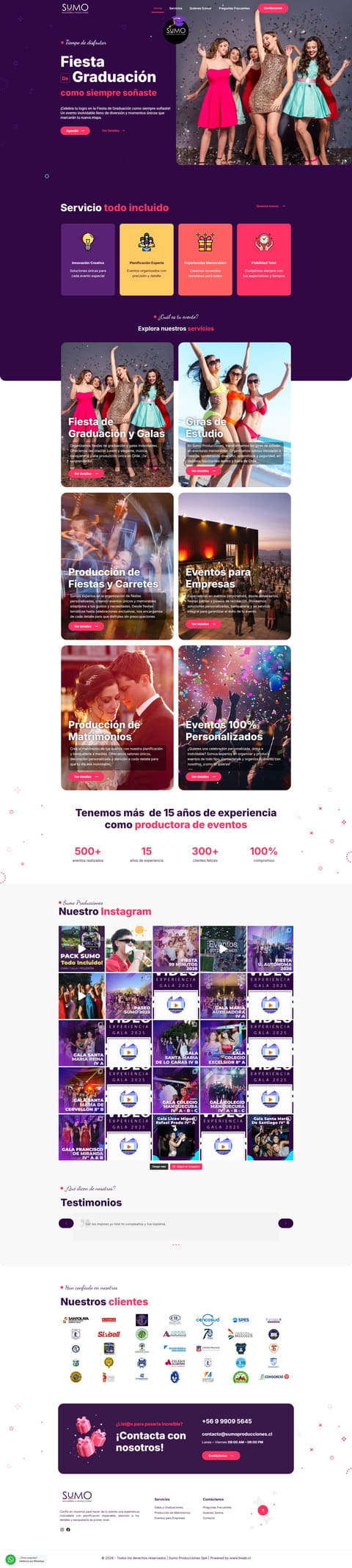Open the WhatsApp chat bubble
352x1568 pixels.
(x=10, y=1559)
